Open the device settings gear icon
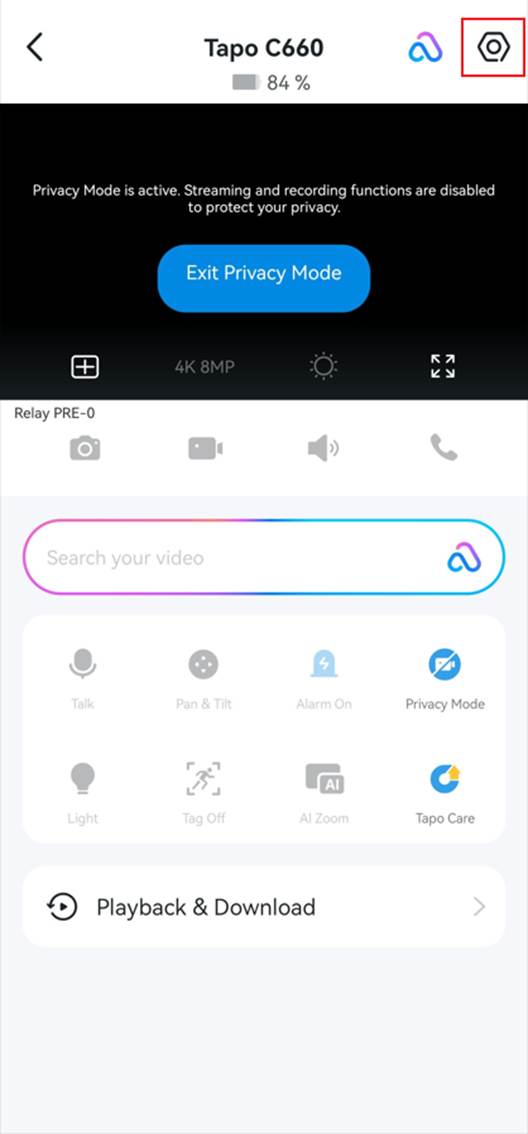The image size is (528, 1134). tap(493, 47)
